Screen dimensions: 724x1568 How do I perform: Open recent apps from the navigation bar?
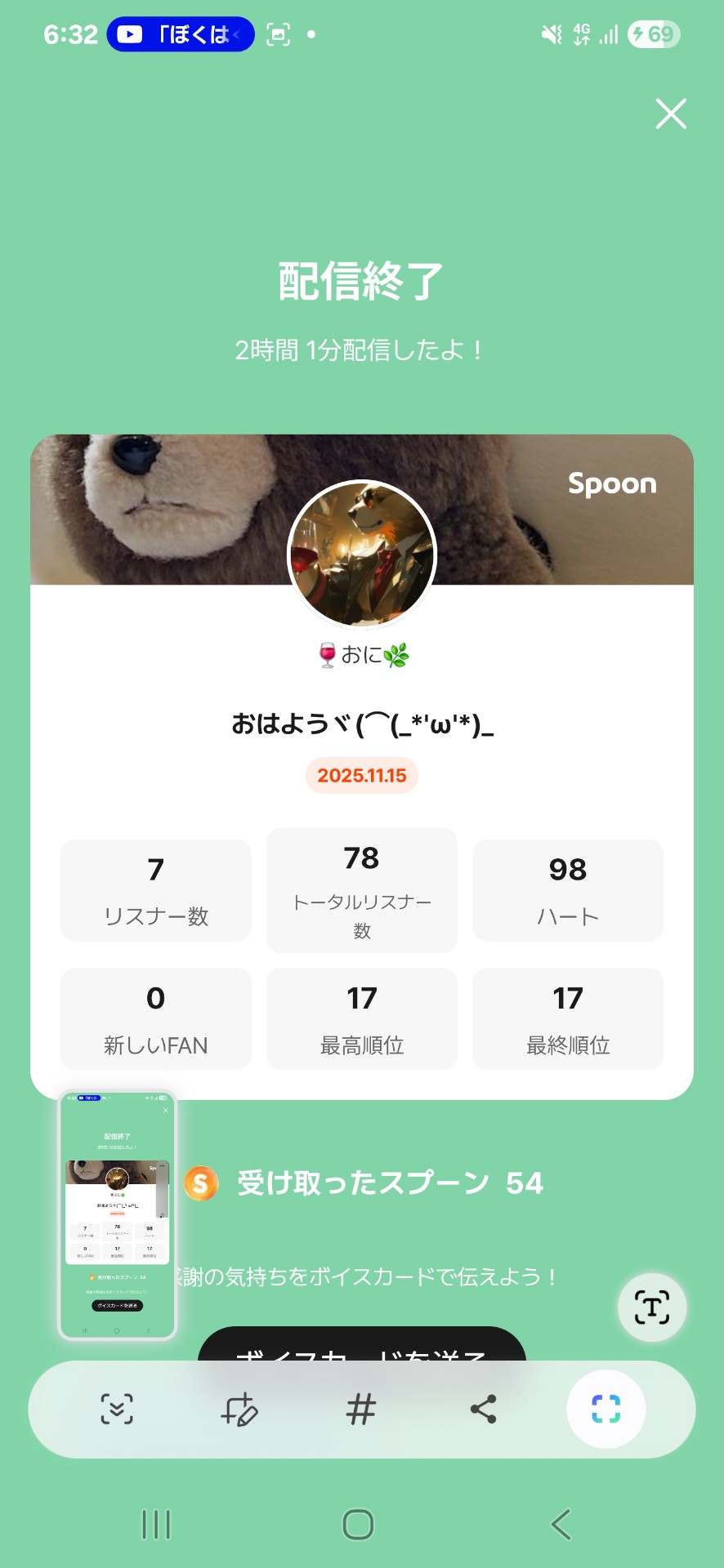pyautogui.click(x=156, y=1524)
